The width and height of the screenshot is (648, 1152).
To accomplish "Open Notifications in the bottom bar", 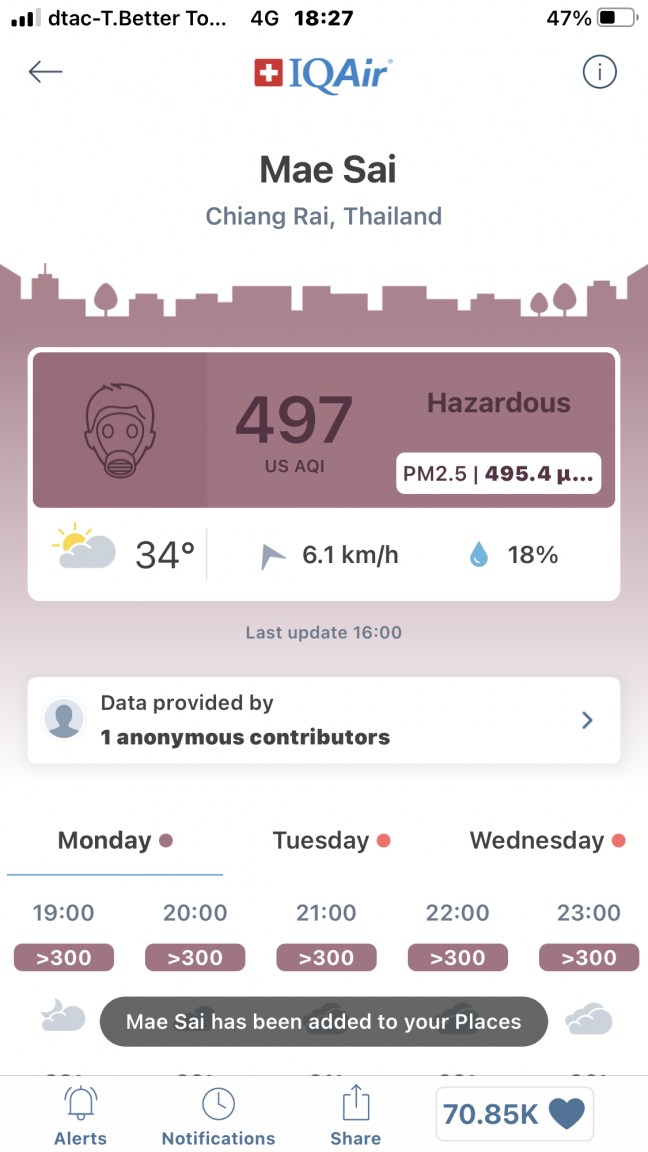I will (218, 1116).
